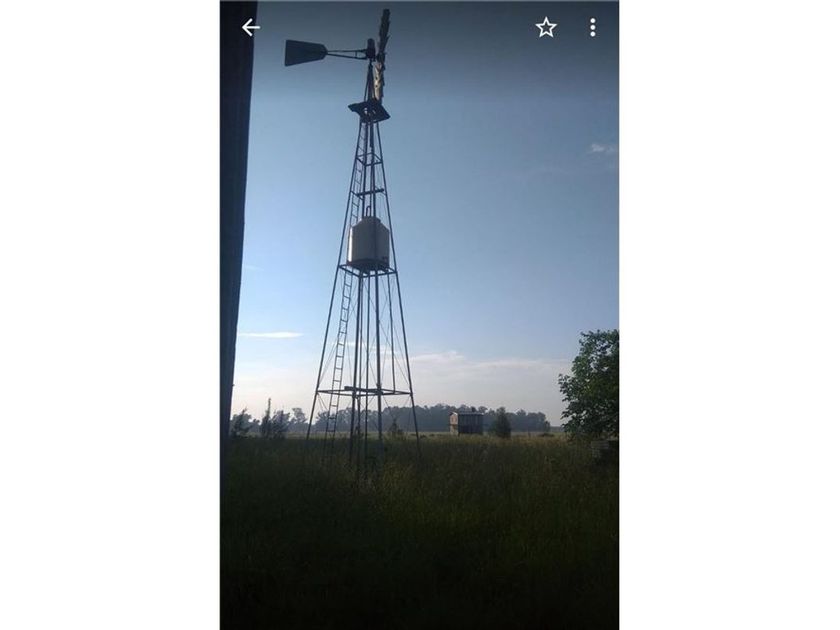Screen dimensions: 840x630
Task: Mark this photo as favorite with star
Action: (x=546, y=28)
